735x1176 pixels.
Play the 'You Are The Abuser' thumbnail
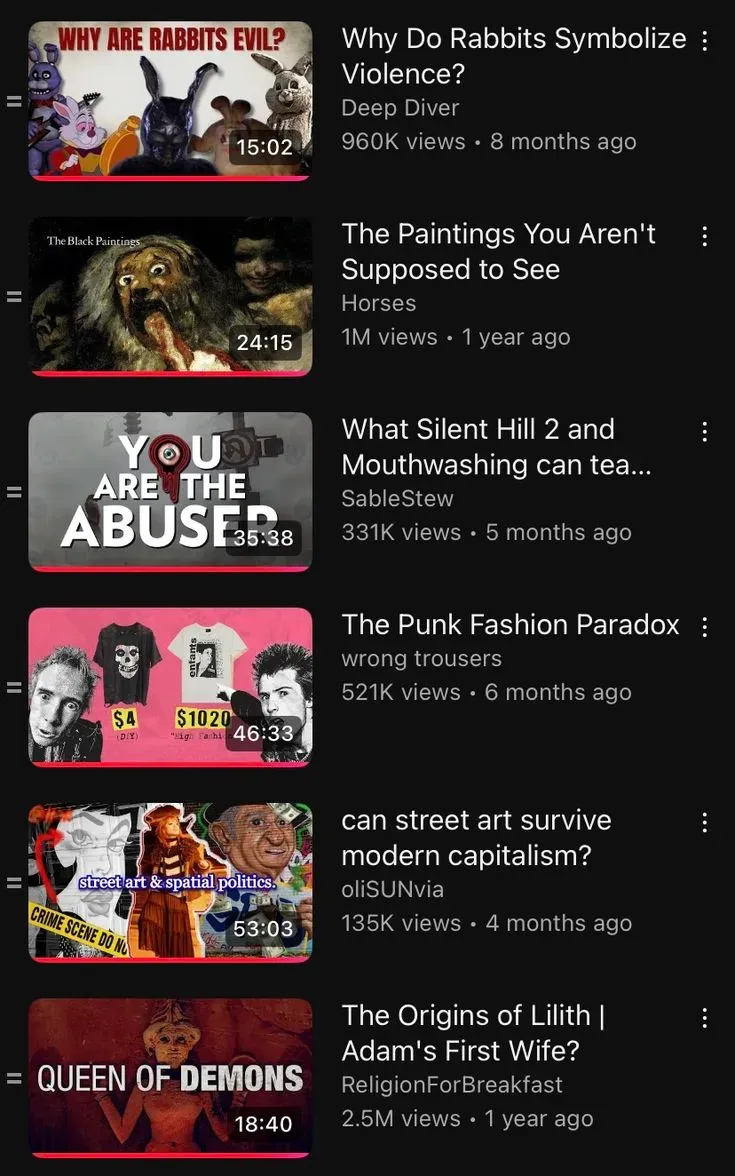[170, 491]
